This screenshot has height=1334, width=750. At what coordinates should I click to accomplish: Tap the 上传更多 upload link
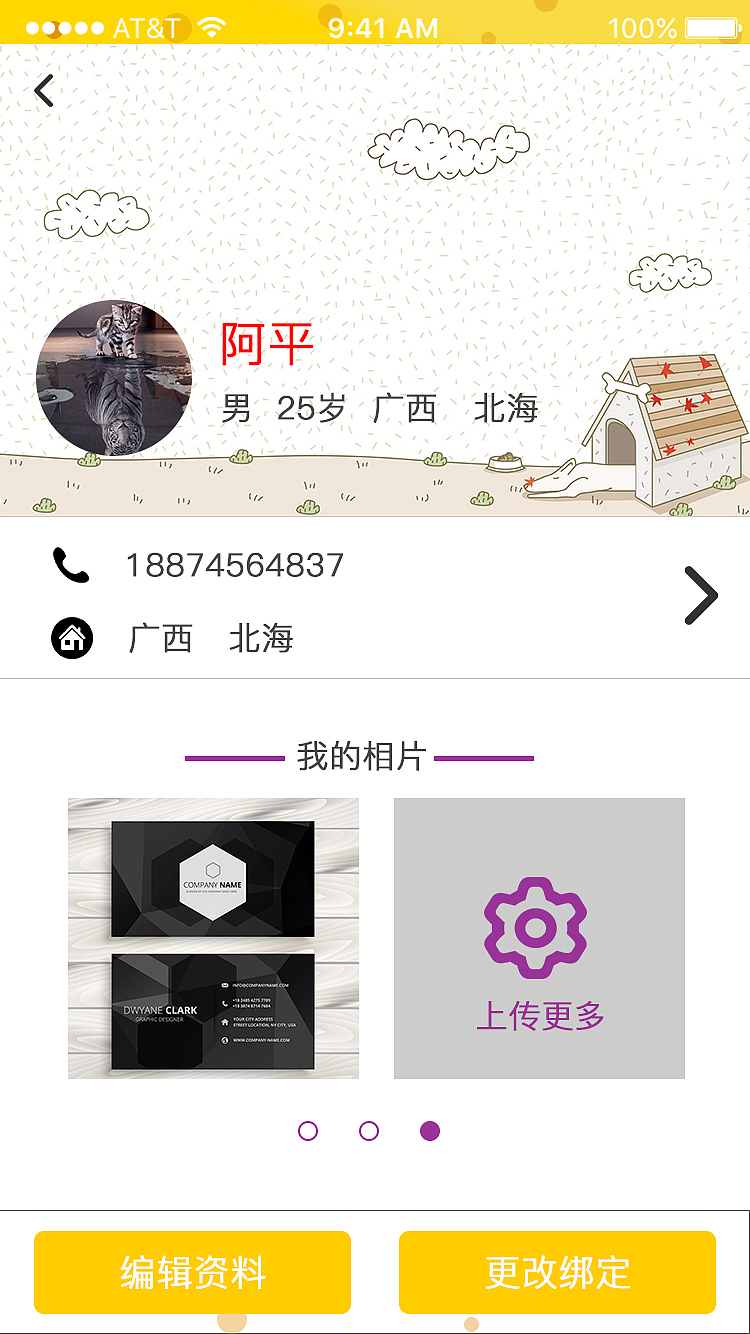click(x=539, y=1014)
